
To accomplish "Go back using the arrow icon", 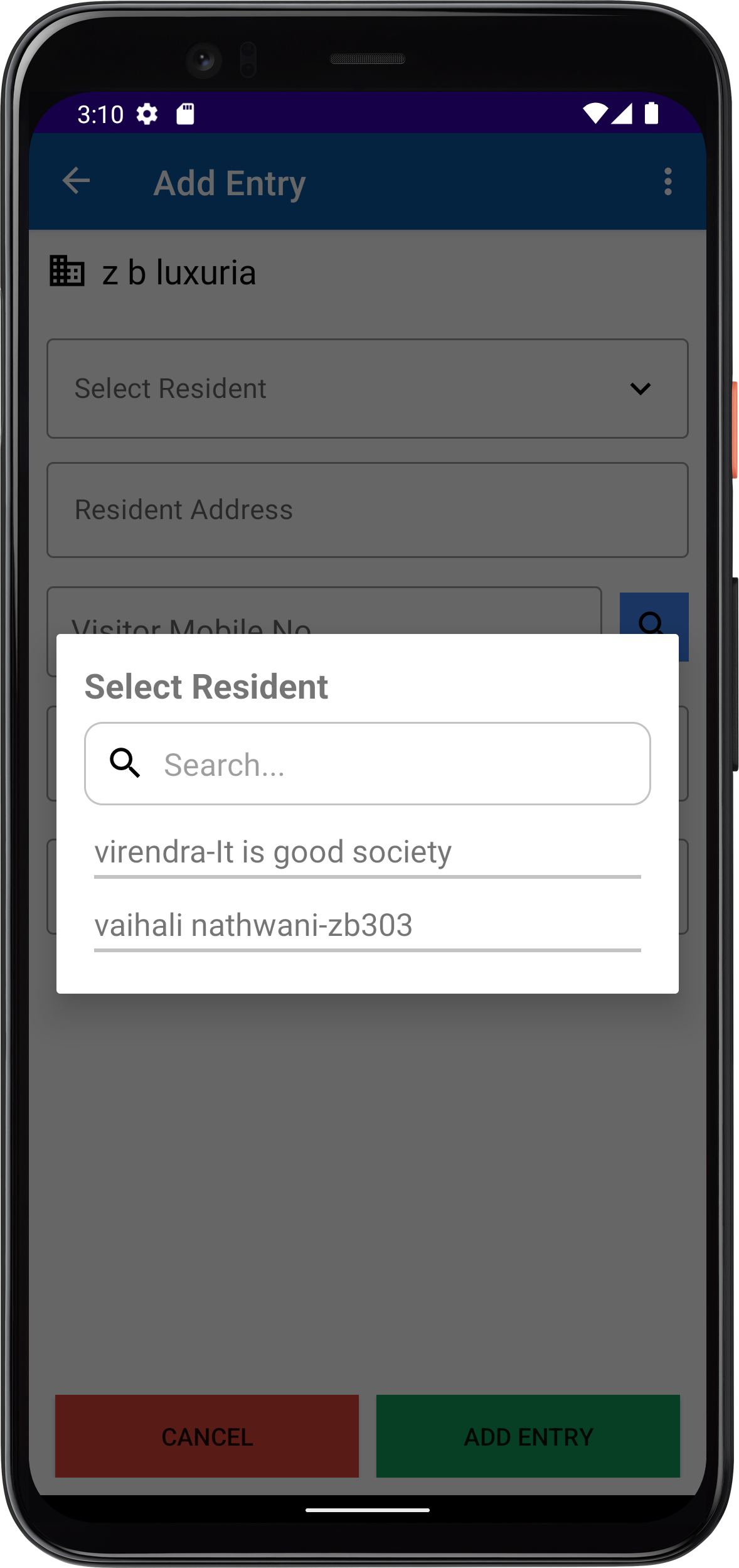I will [77, 181].
